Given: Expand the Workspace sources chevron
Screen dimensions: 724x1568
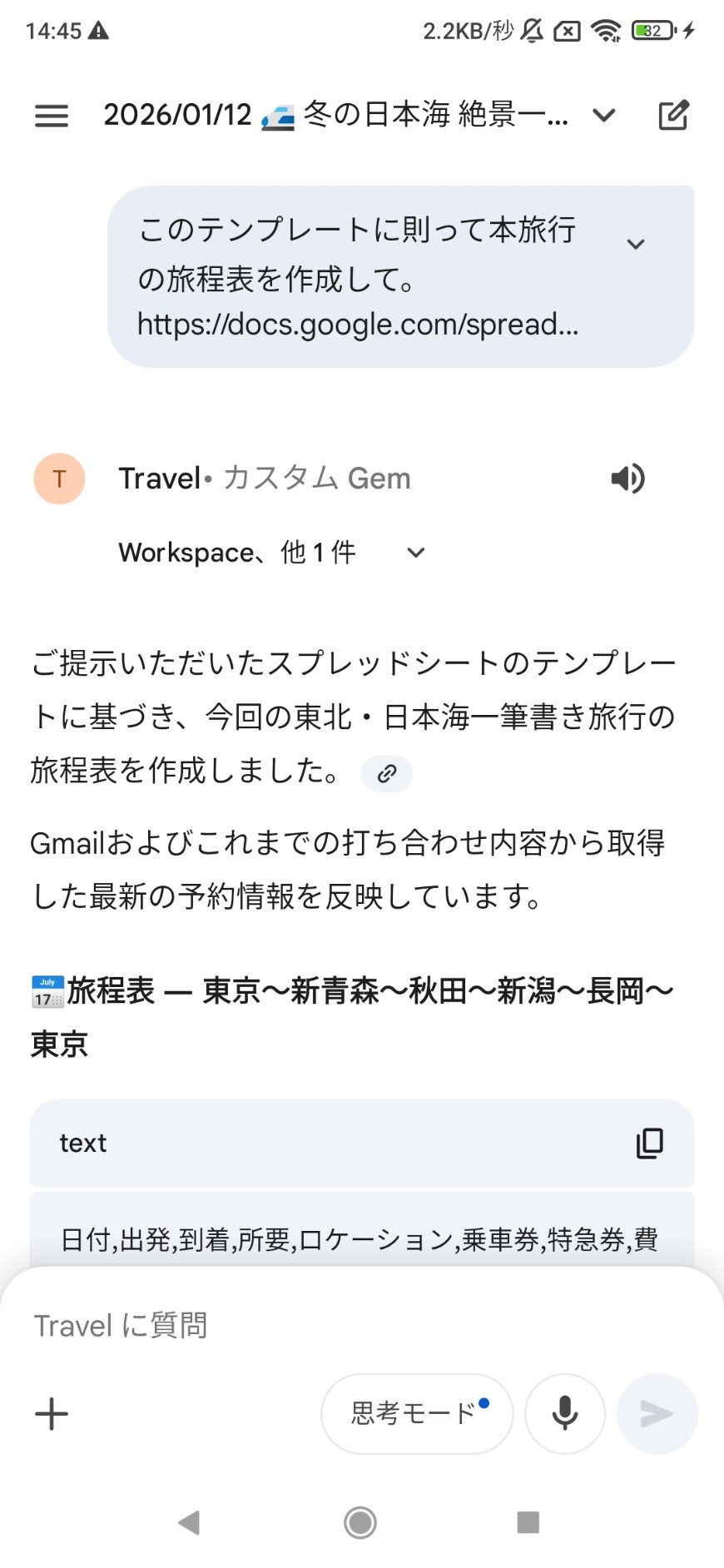Looking at the screenshot, I should 416,553.
